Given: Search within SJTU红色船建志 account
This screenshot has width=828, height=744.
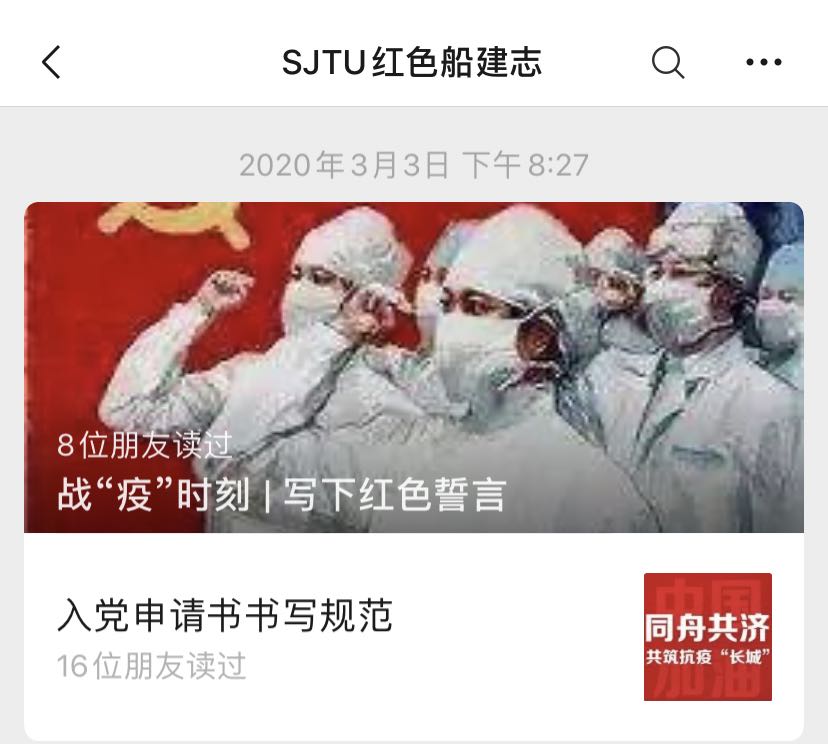Looking at the screenshot, I should coord(667,63).
